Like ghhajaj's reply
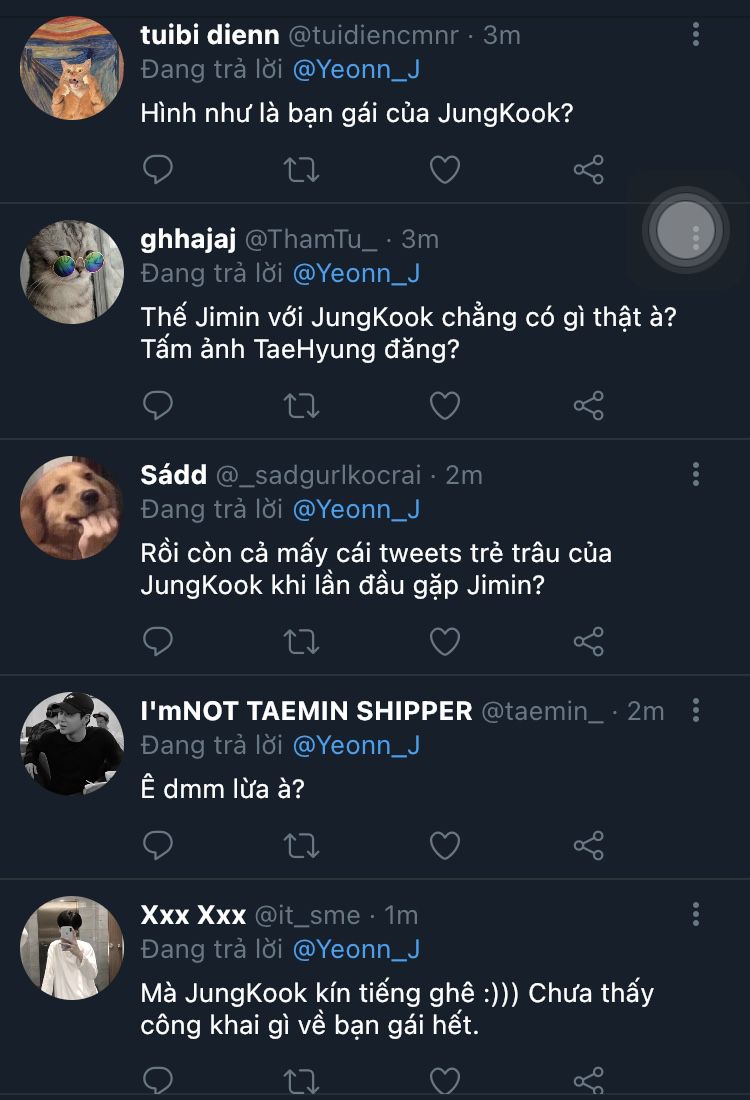The height and width of the screenshot is (1100, 750). [x=444, y=405]
